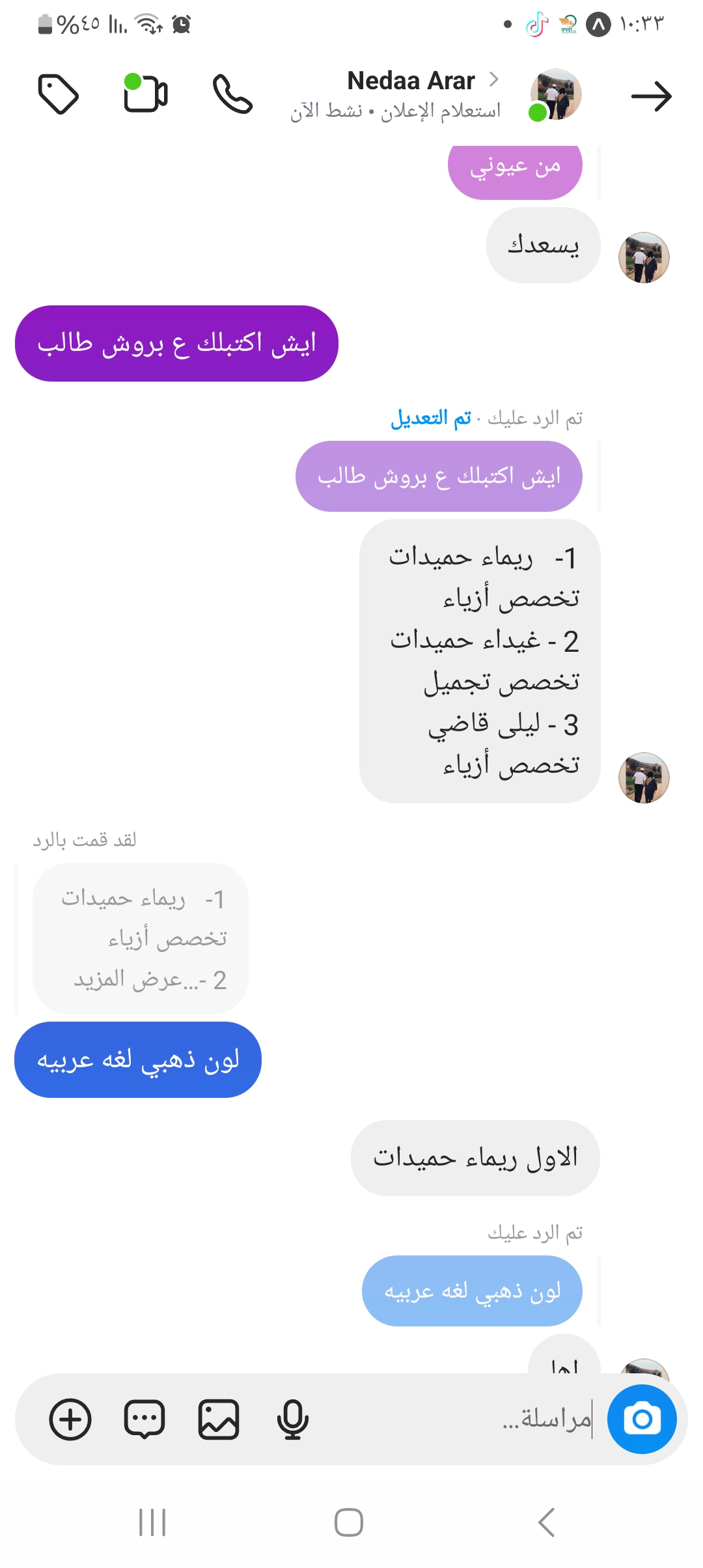
Task: Tap quoted reply لون ذهبي لغه عربيه
Action: [472, 1291]
